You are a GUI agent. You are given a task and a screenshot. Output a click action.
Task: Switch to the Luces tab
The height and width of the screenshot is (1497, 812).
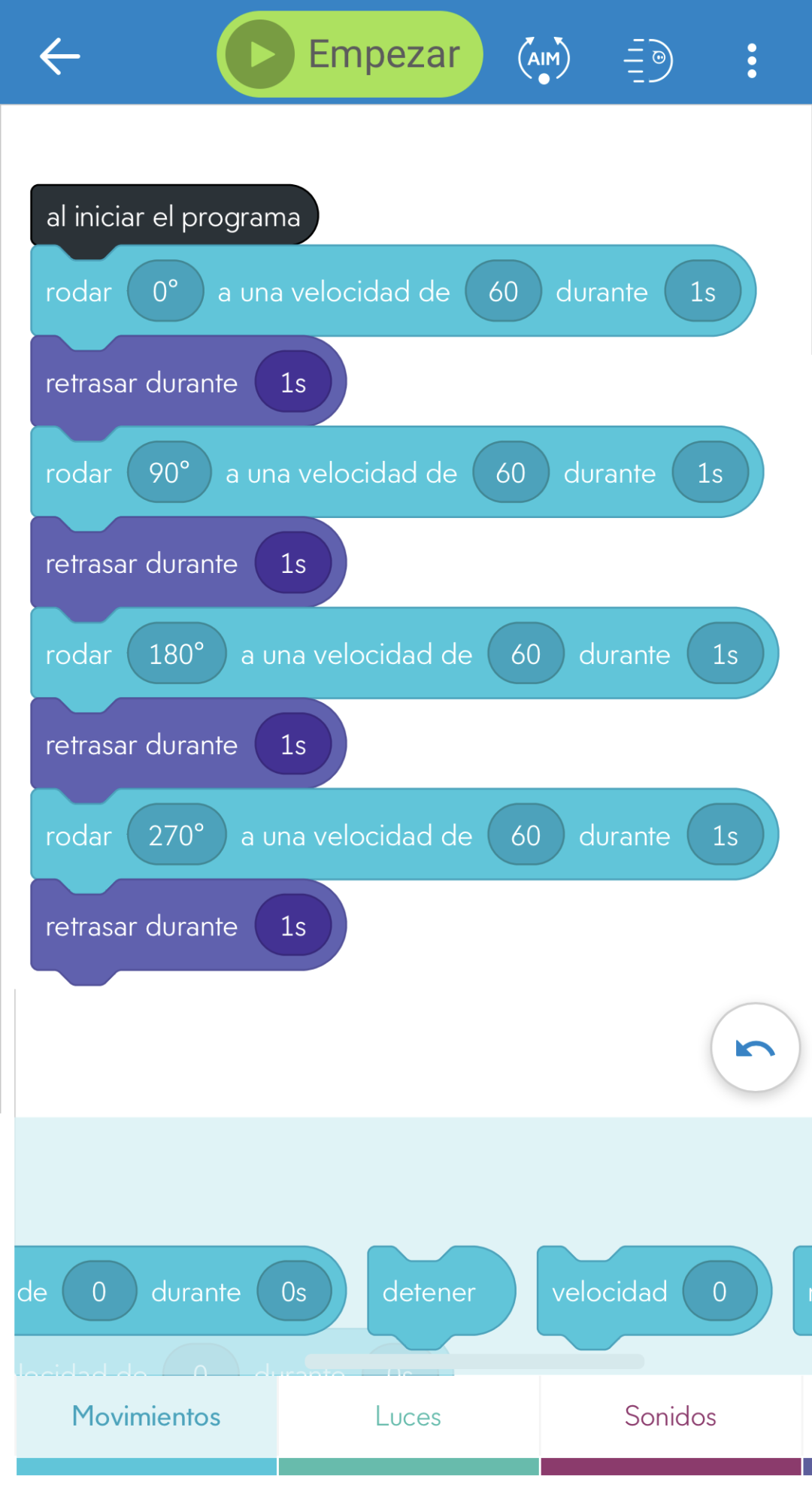[x=407, y=1417]
